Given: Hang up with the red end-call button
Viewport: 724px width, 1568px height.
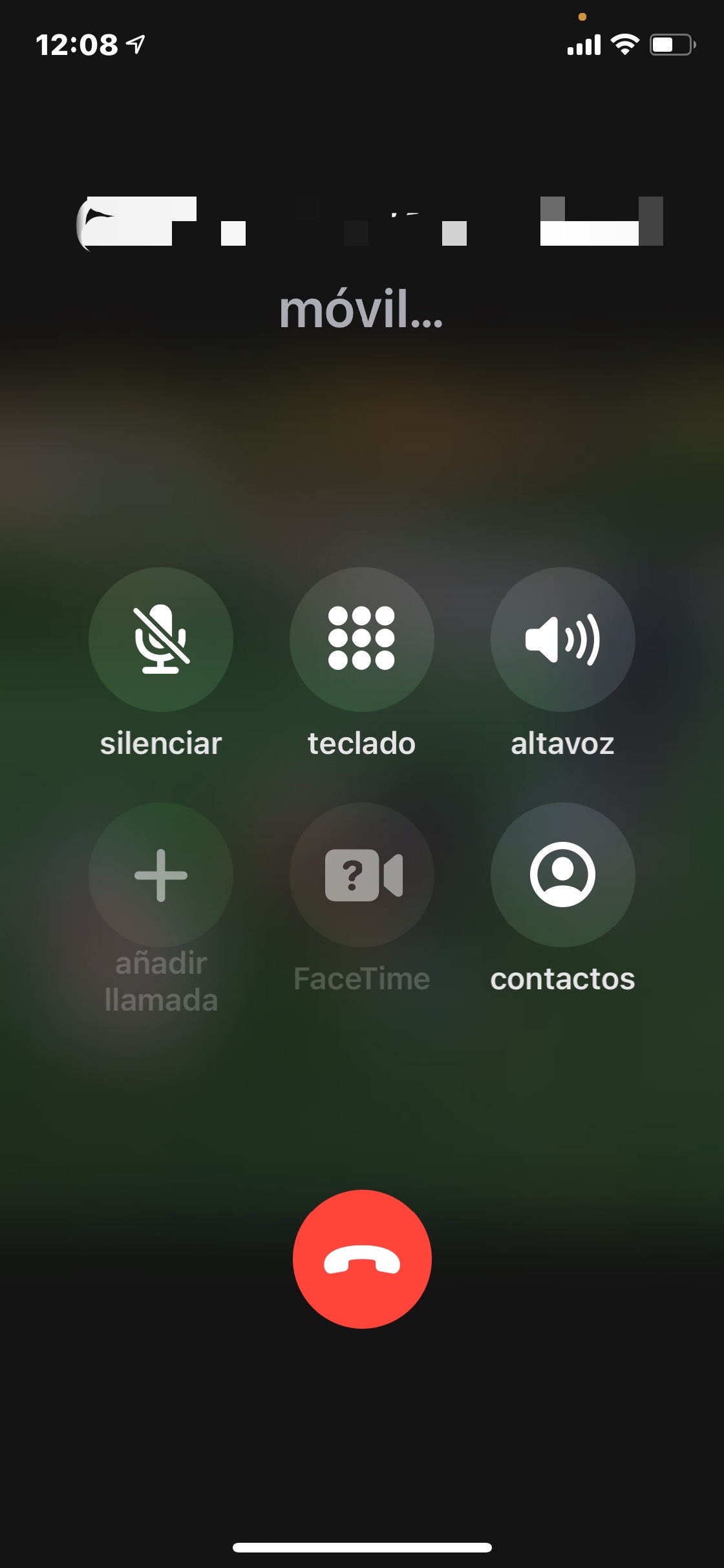Looking at the screenshot, I should [x=362, y=1259].
